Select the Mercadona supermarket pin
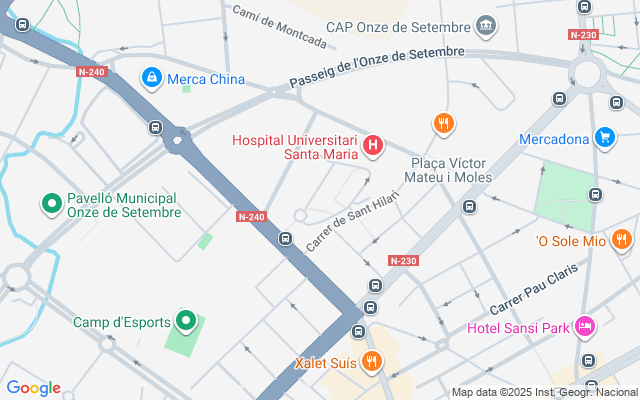Image resolution: width=640 pixels, height=400 pixels. coord(604,138)
